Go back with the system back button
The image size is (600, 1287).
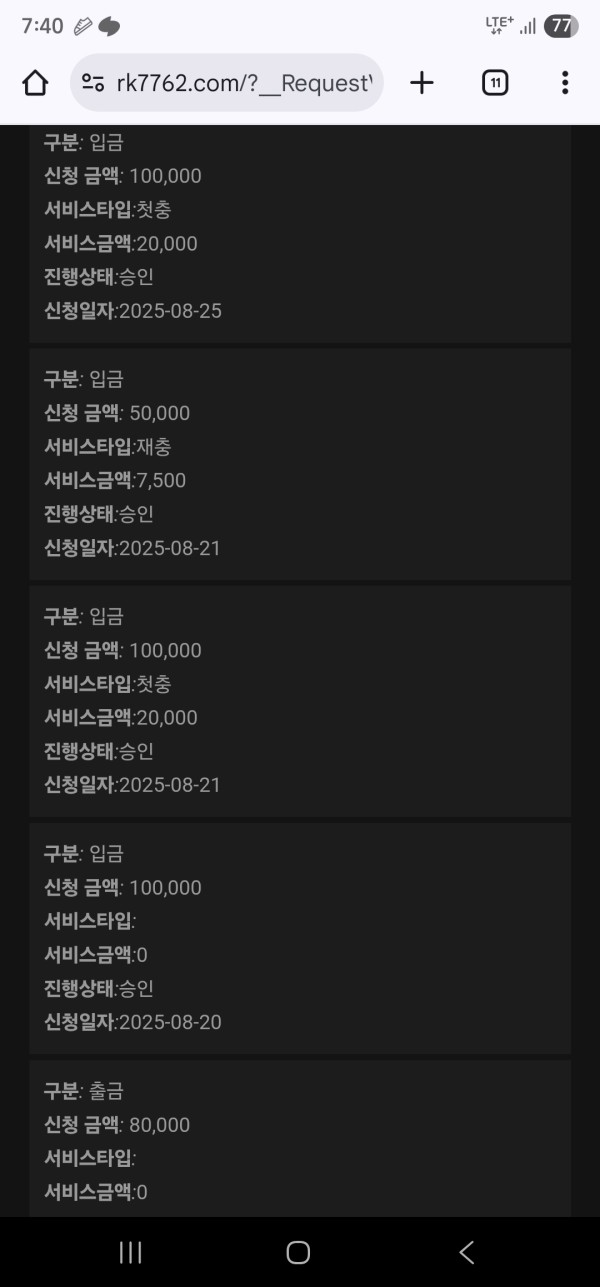[x=466, y=1252]
